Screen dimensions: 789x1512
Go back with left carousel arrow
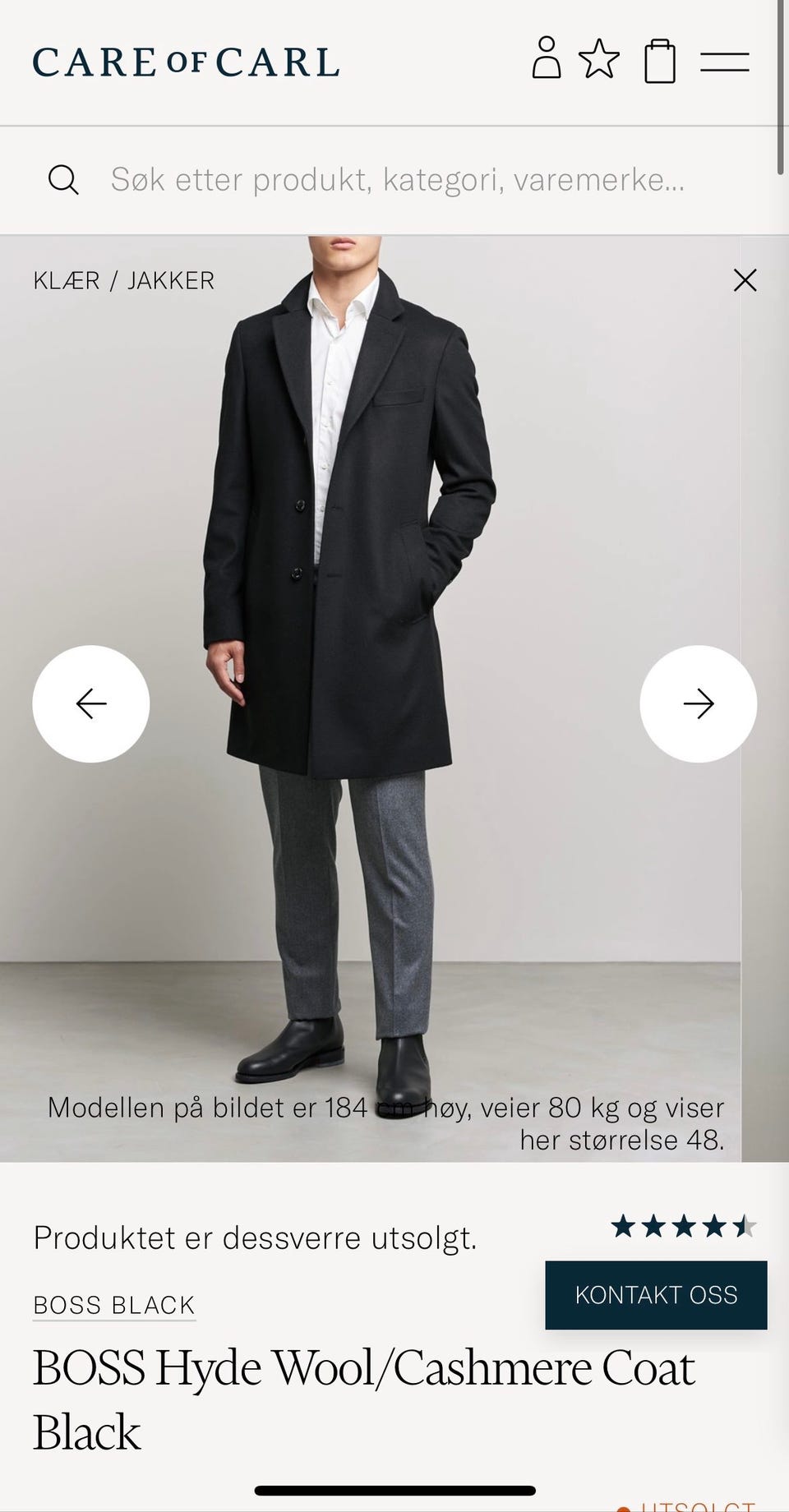[91, 703]
